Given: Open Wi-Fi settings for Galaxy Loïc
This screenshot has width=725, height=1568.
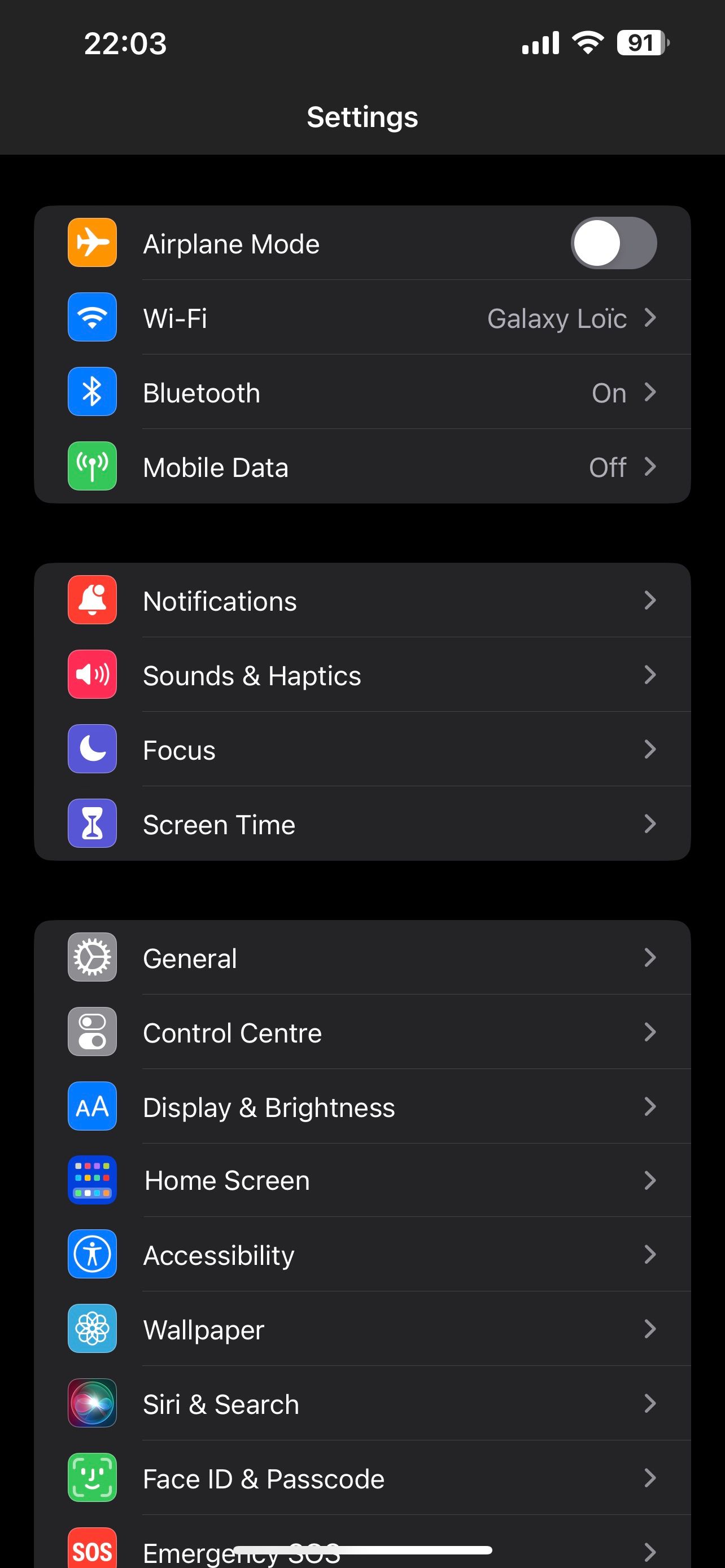Looking at the screenshot, I should click(362, 317).
